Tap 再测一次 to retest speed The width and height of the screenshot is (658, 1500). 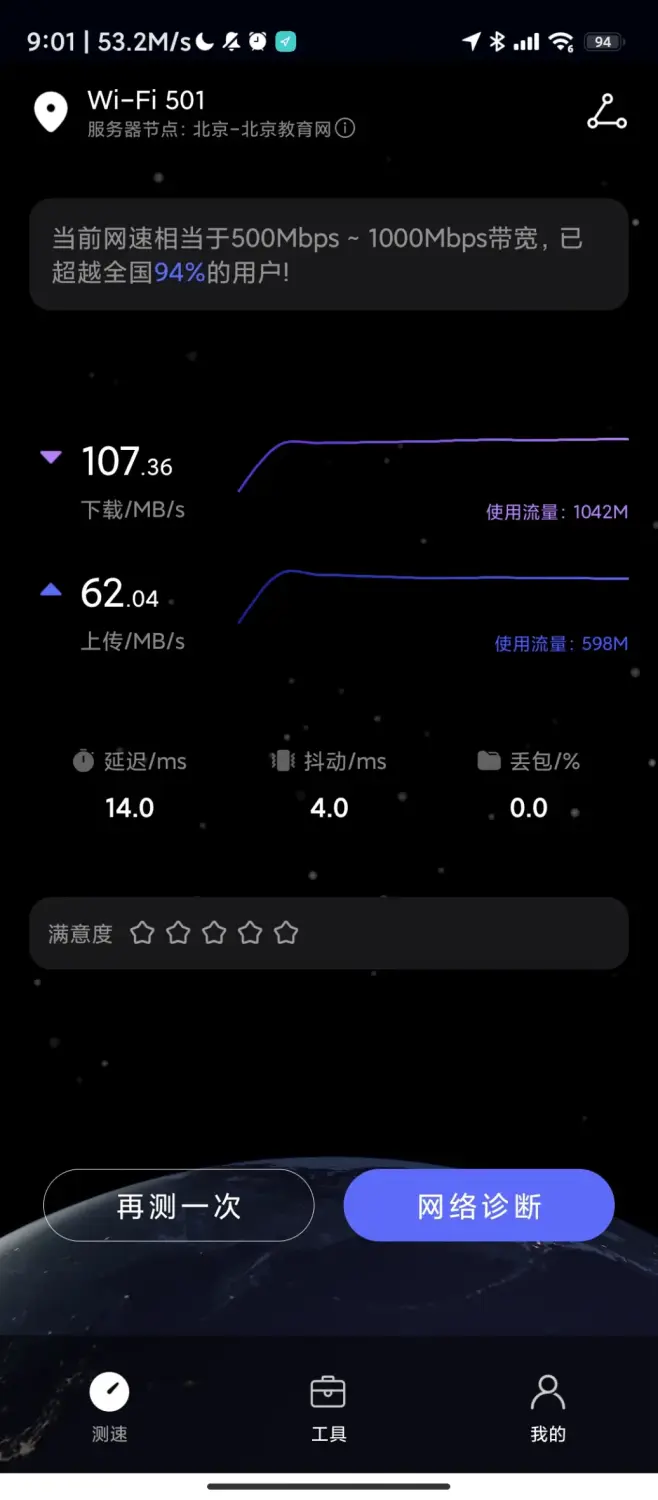pyautogui.click(x=179, y=1205)
